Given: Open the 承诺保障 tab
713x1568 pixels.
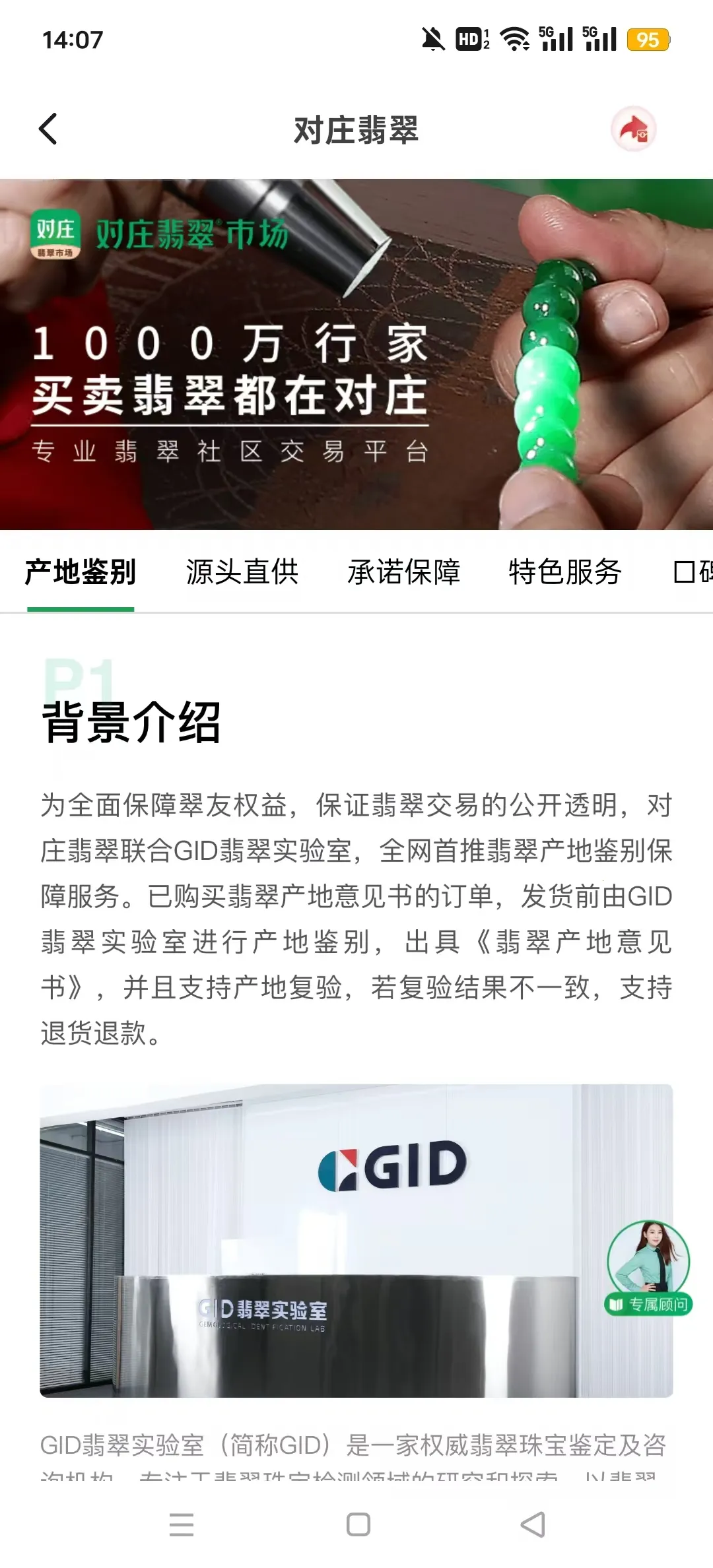Looking at the screenshot, I should (403, 572).
